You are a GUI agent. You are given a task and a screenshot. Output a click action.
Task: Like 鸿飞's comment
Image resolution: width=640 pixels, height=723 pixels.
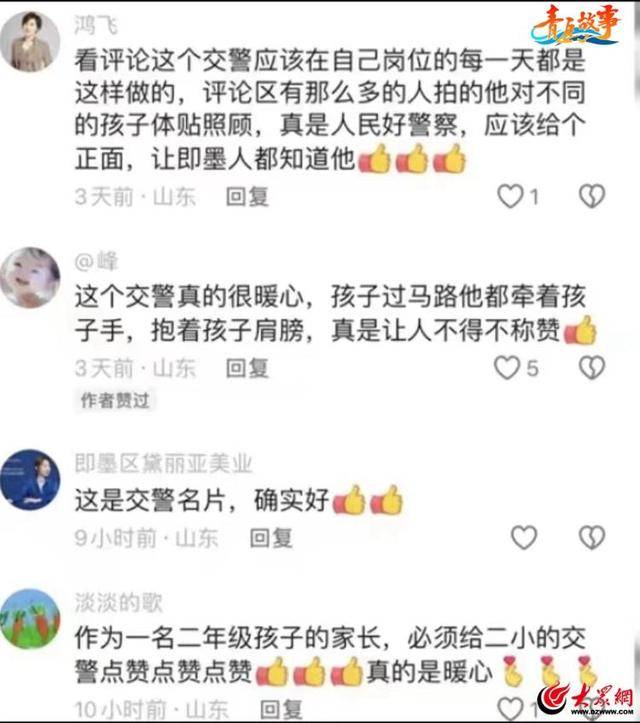(511, 197)
